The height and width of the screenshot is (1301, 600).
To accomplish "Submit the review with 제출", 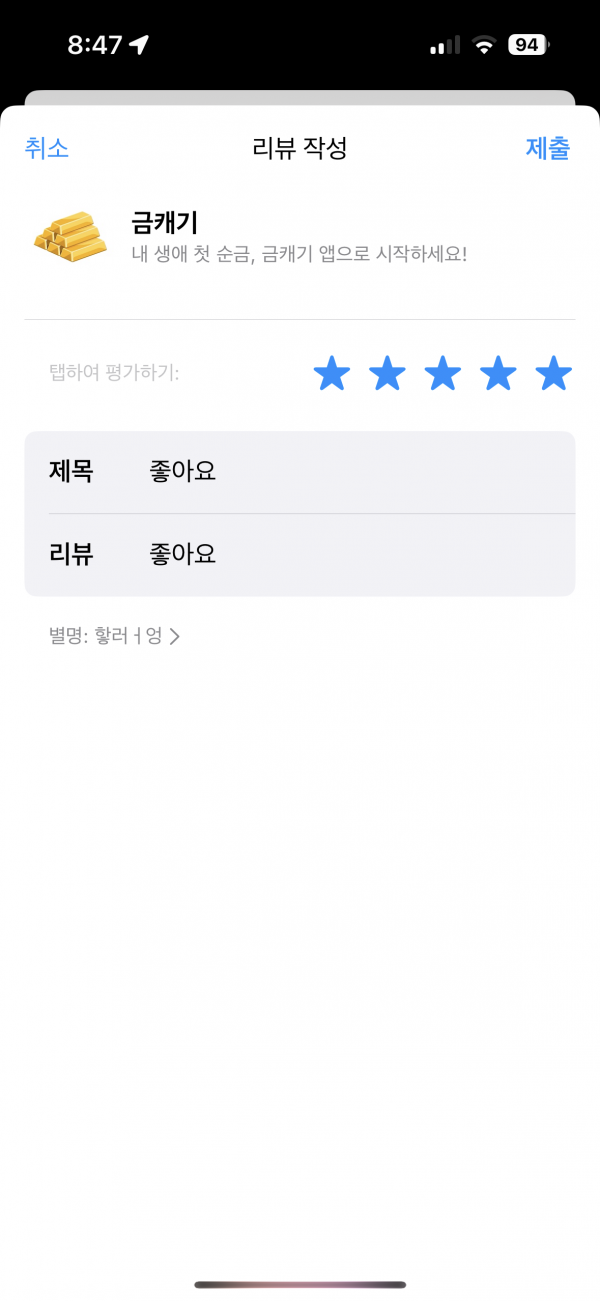I will point(548,148).
